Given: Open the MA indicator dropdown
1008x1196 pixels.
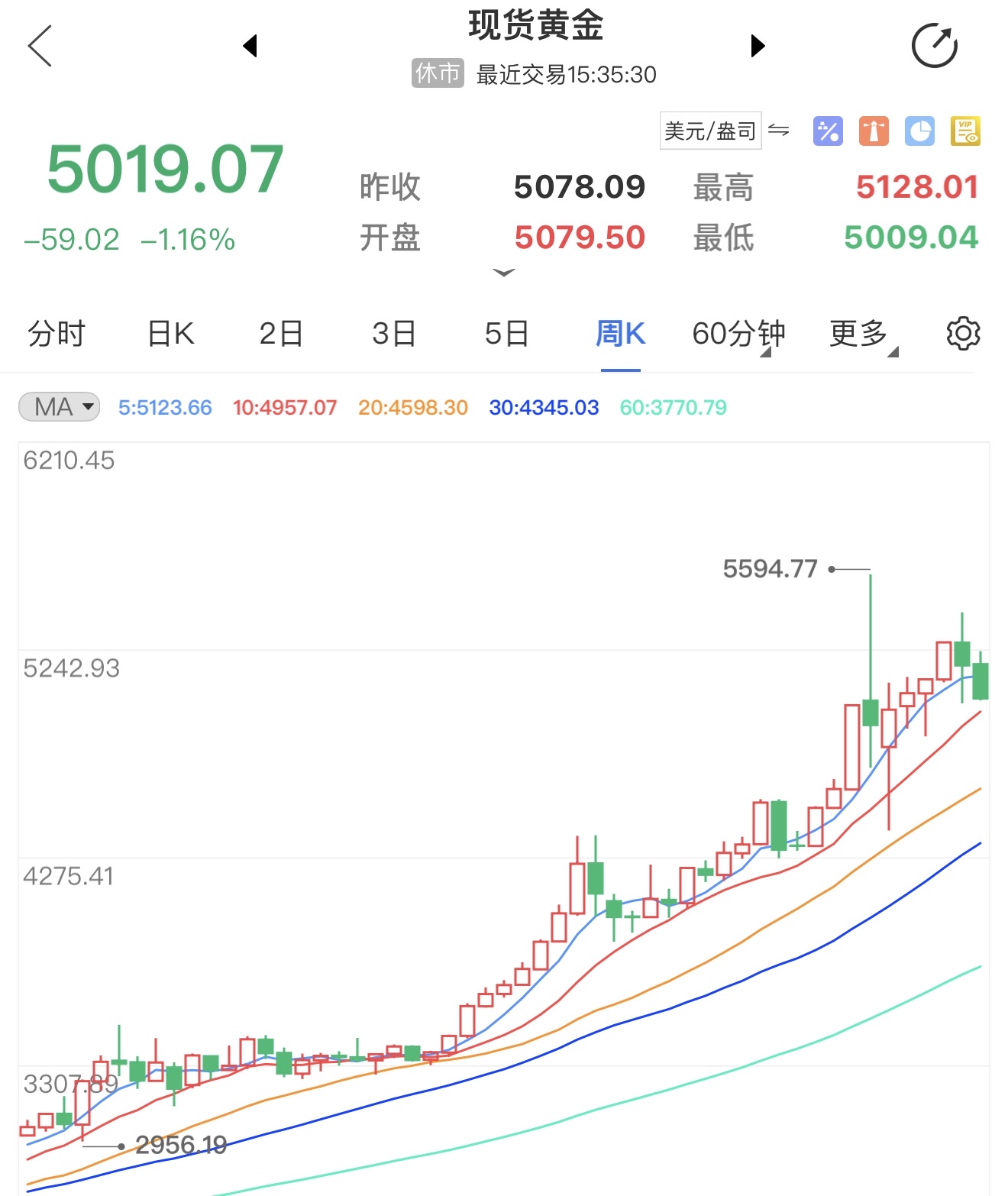Looking at the screenshot, I should pyautogui.click(x=60, y=406).
